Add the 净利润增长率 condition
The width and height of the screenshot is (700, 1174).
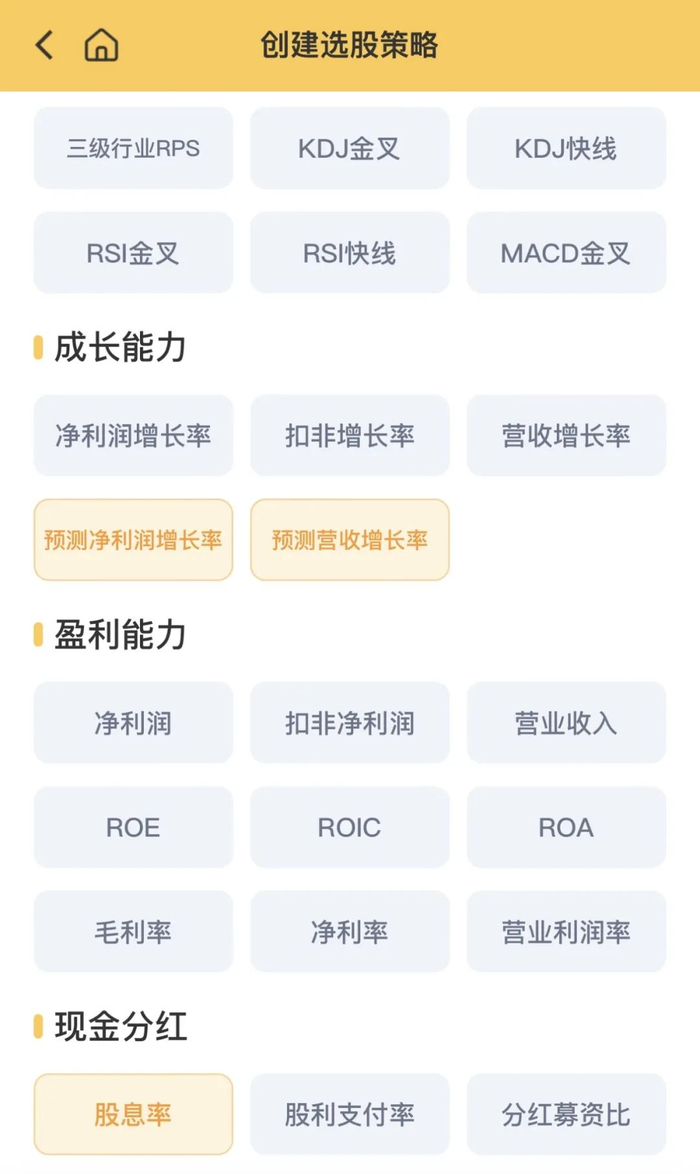(x=133, y=436)
